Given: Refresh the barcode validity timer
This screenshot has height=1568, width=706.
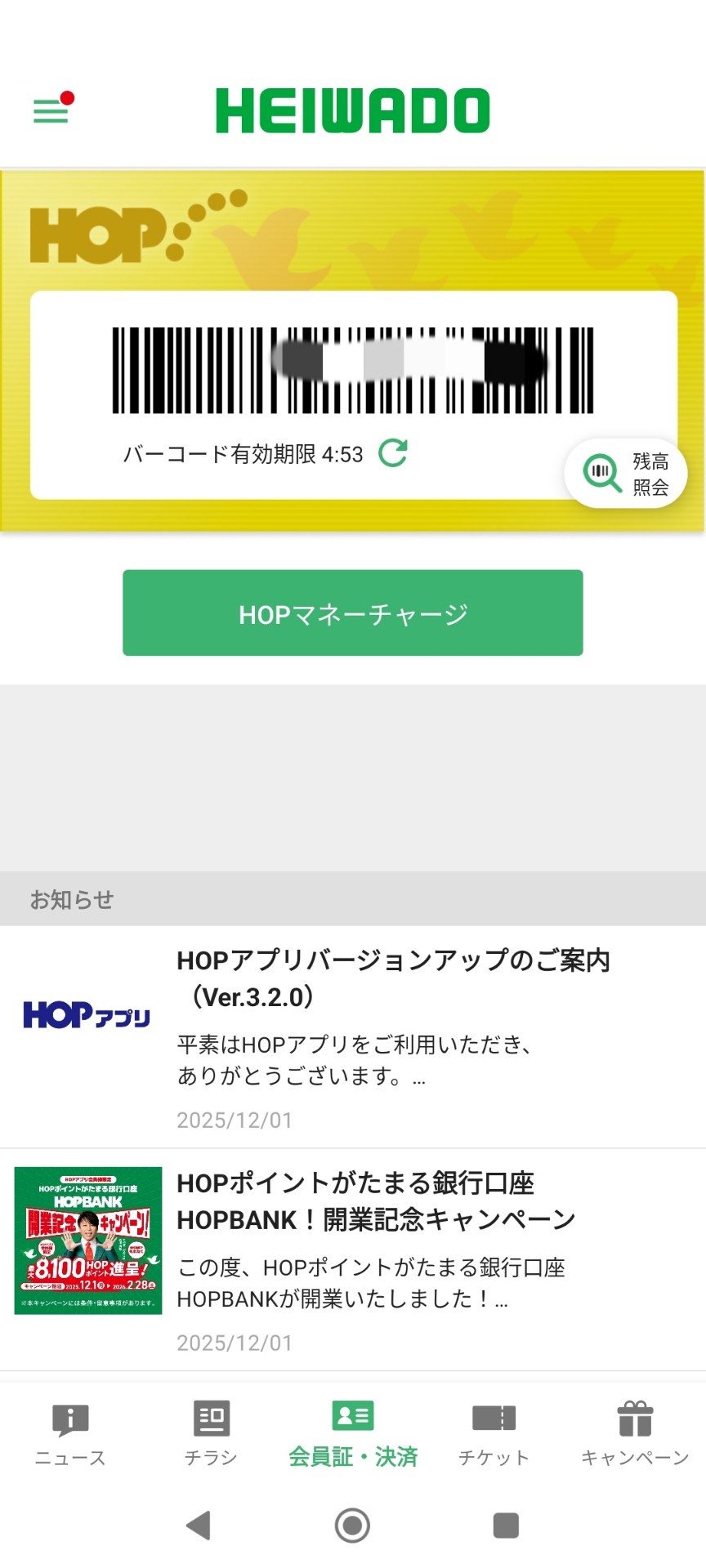Looking at the screenshot, I should (393, 453).
